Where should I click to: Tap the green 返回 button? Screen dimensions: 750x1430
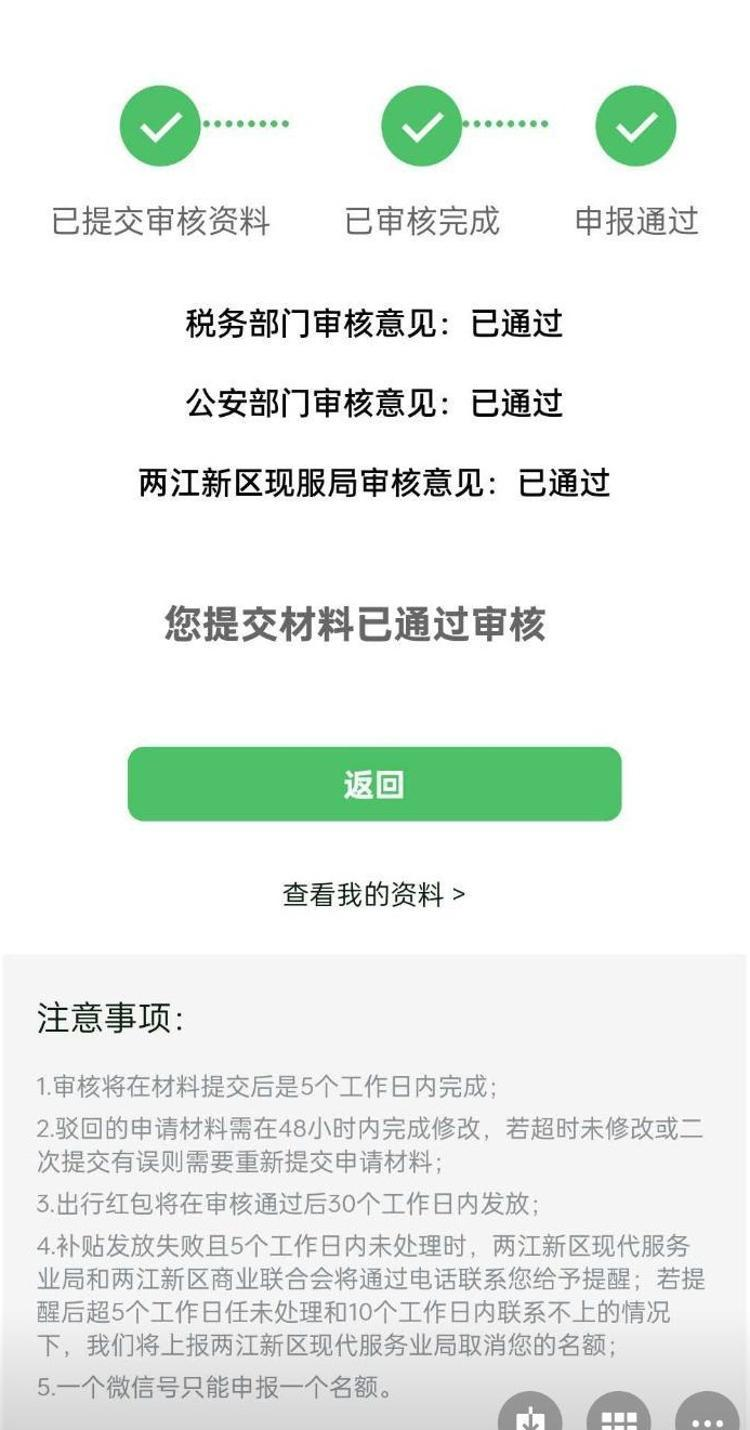click(x=374, y=784)
